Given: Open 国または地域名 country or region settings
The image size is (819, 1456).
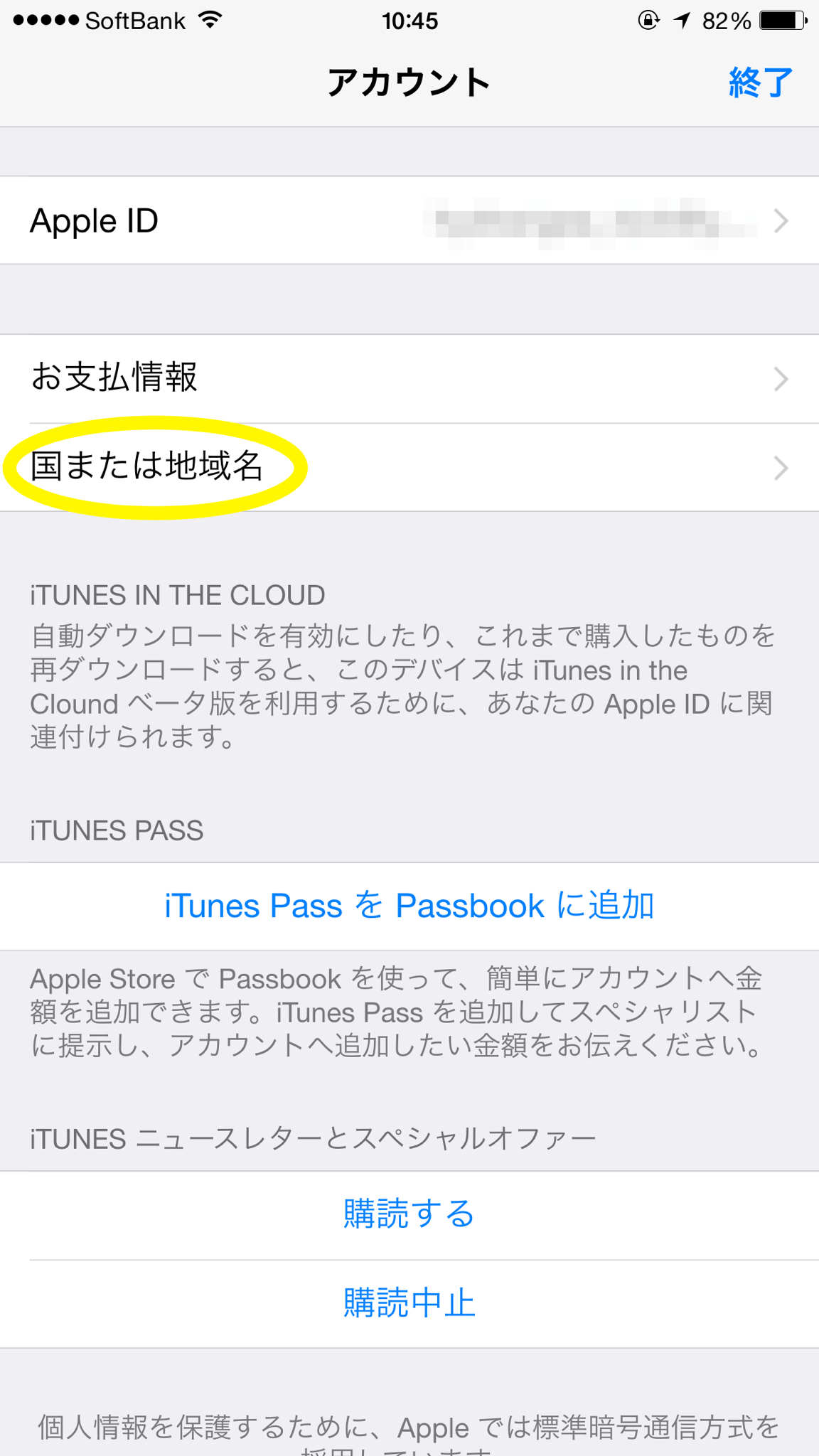Looking at the screenshot, I should pos(409,467).
